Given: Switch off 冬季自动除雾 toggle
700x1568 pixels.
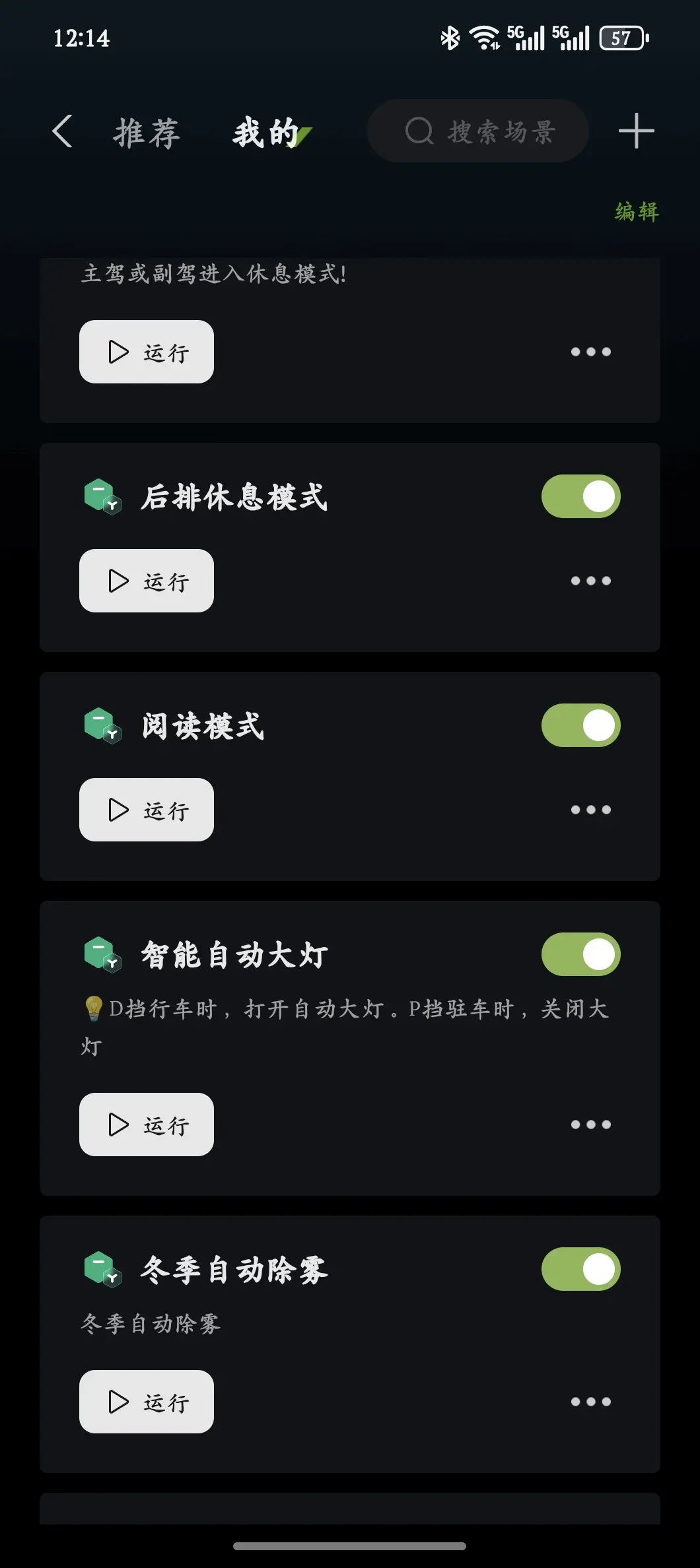Looking at the screenshot, I should point(580,1269).
